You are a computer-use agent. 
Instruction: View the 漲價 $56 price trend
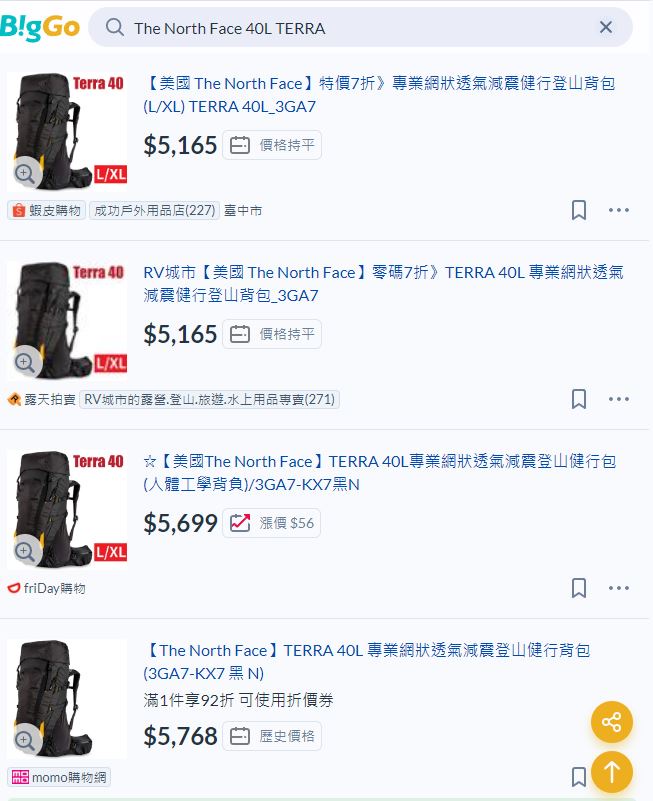(x=272, y=523)
